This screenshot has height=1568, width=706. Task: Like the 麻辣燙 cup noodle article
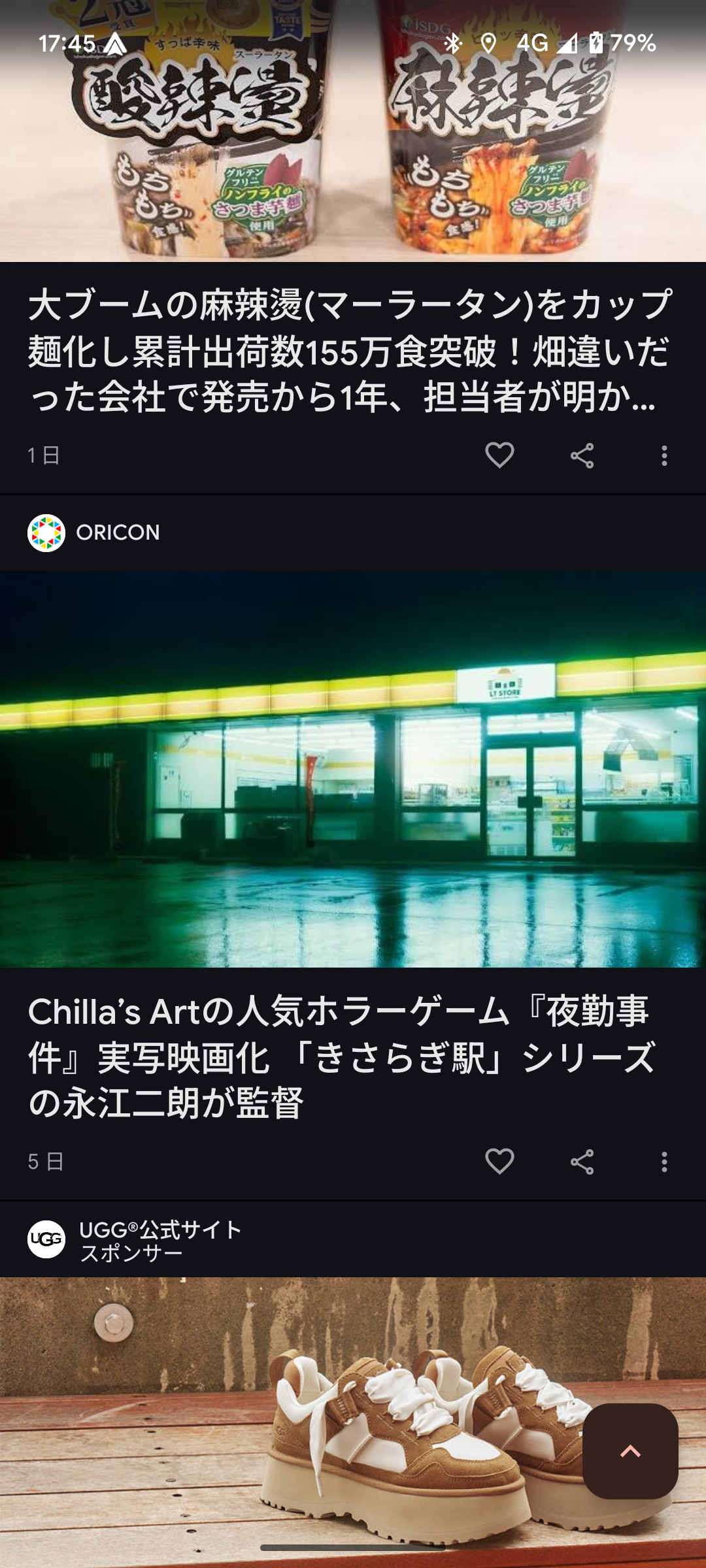499,455
